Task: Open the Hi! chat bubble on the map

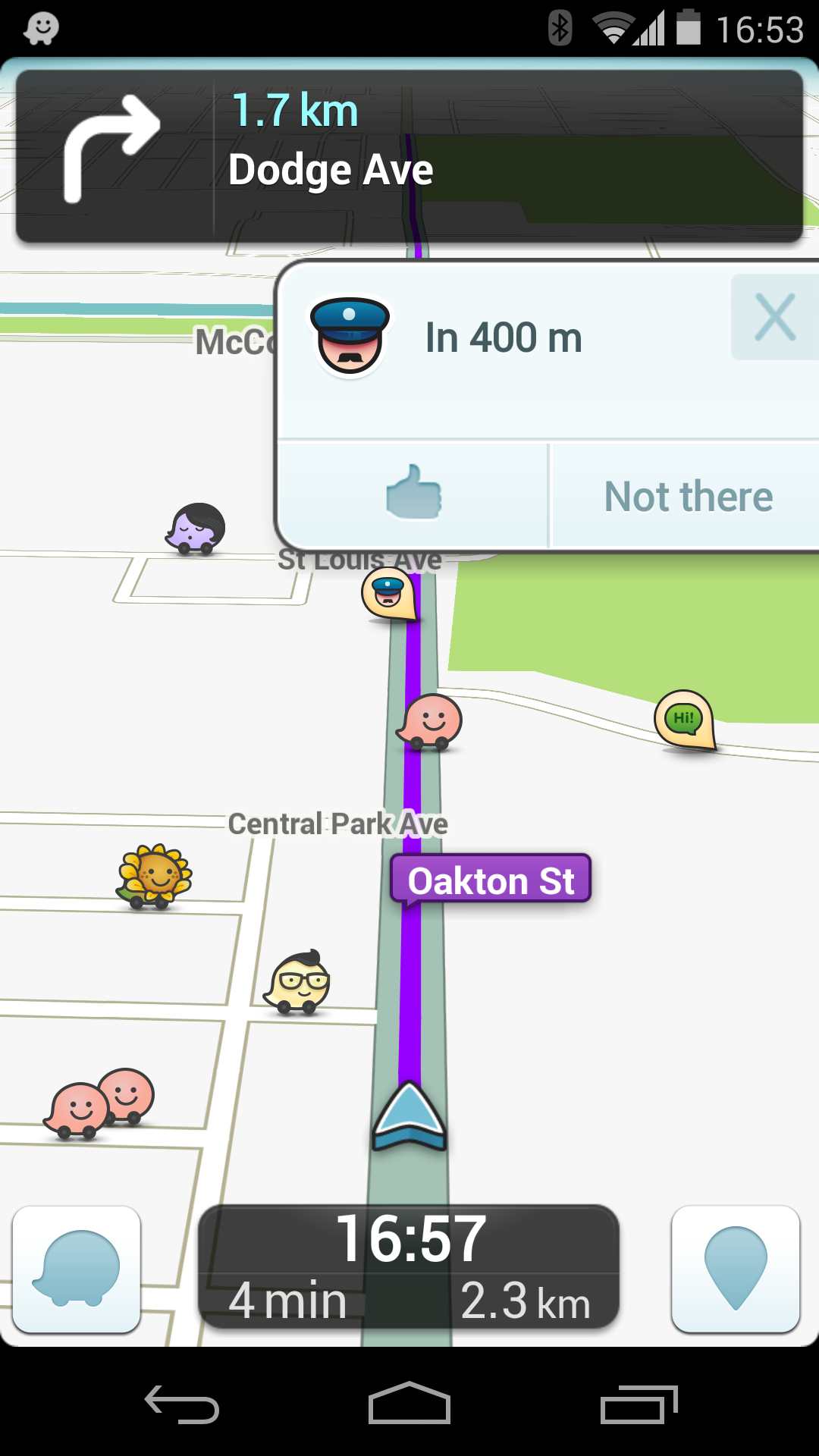Action: click(684, 720)
